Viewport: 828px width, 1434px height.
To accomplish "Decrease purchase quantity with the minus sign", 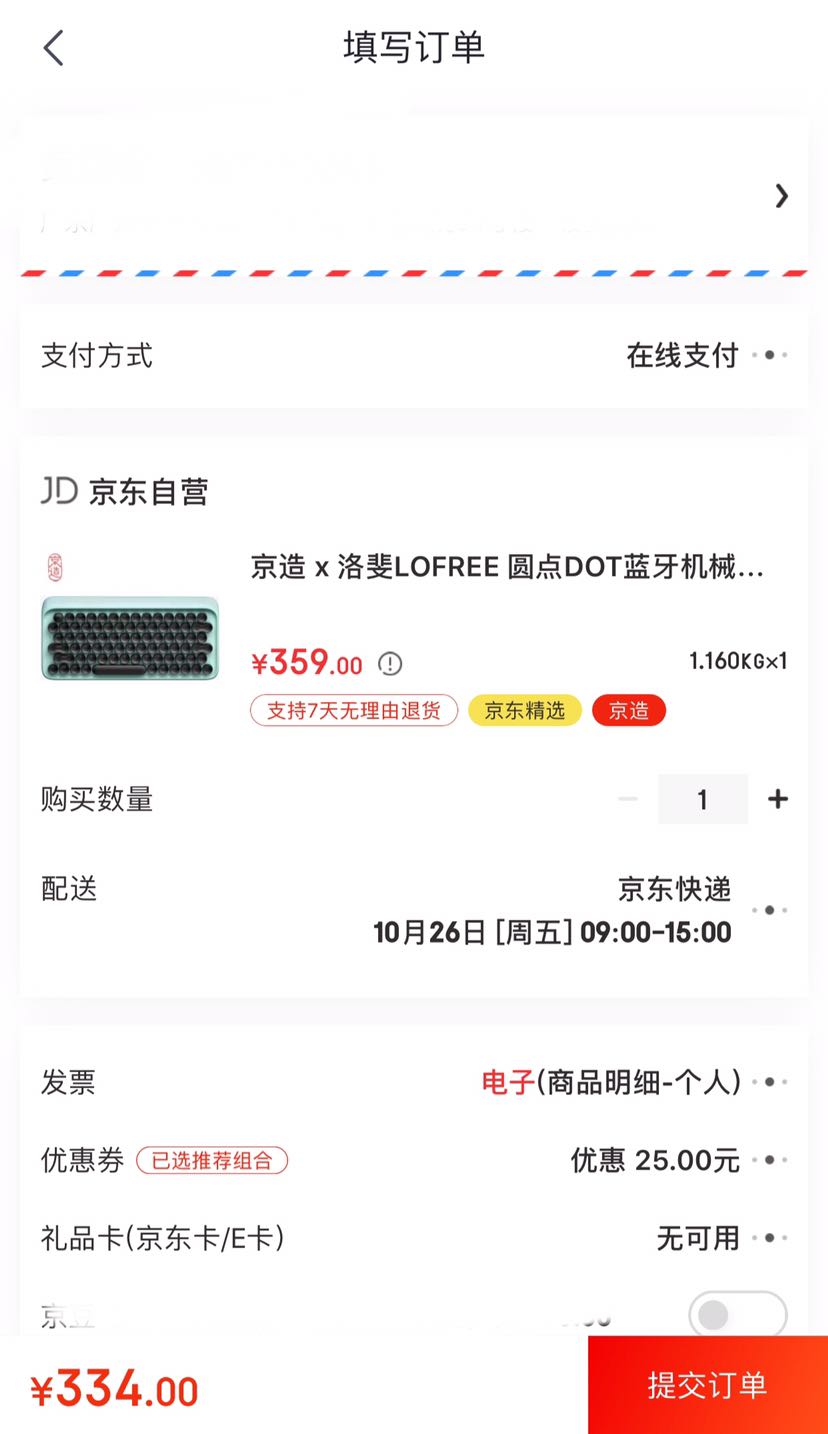I will tap(628, 798).
